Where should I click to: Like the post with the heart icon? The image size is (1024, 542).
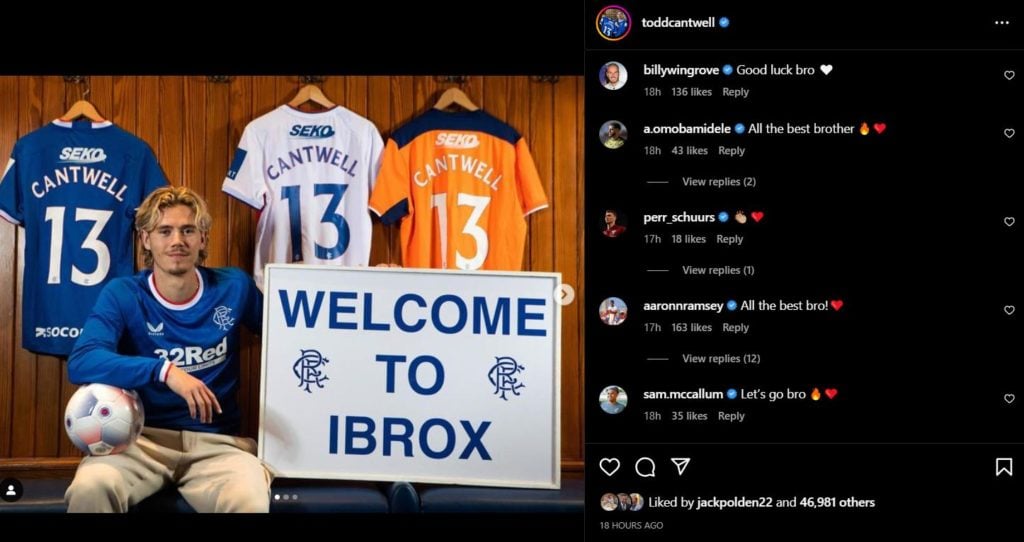click(610, 467)
